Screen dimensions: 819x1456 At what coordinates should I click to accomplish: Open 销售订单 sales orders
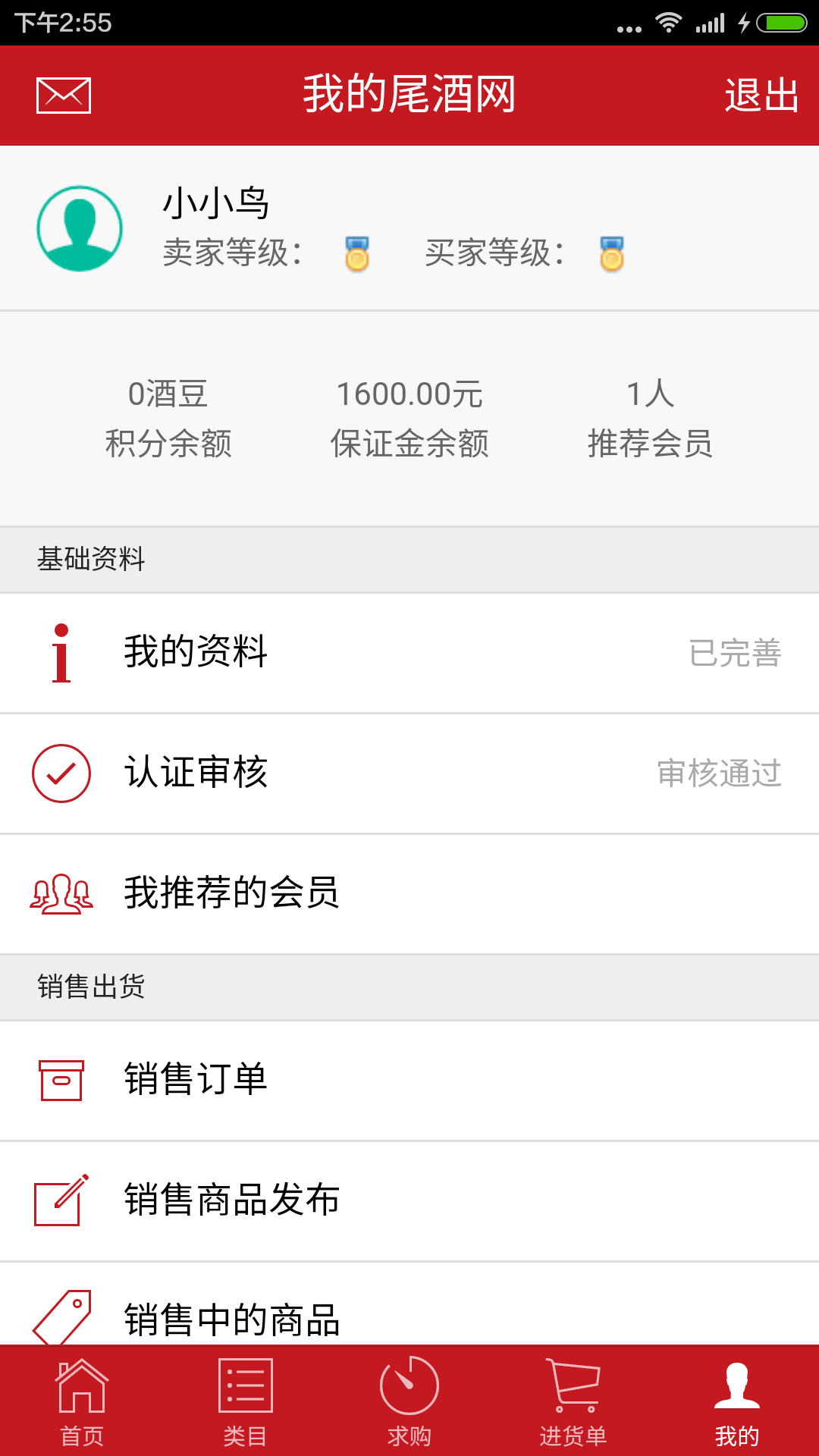[x=409, y=1080]
